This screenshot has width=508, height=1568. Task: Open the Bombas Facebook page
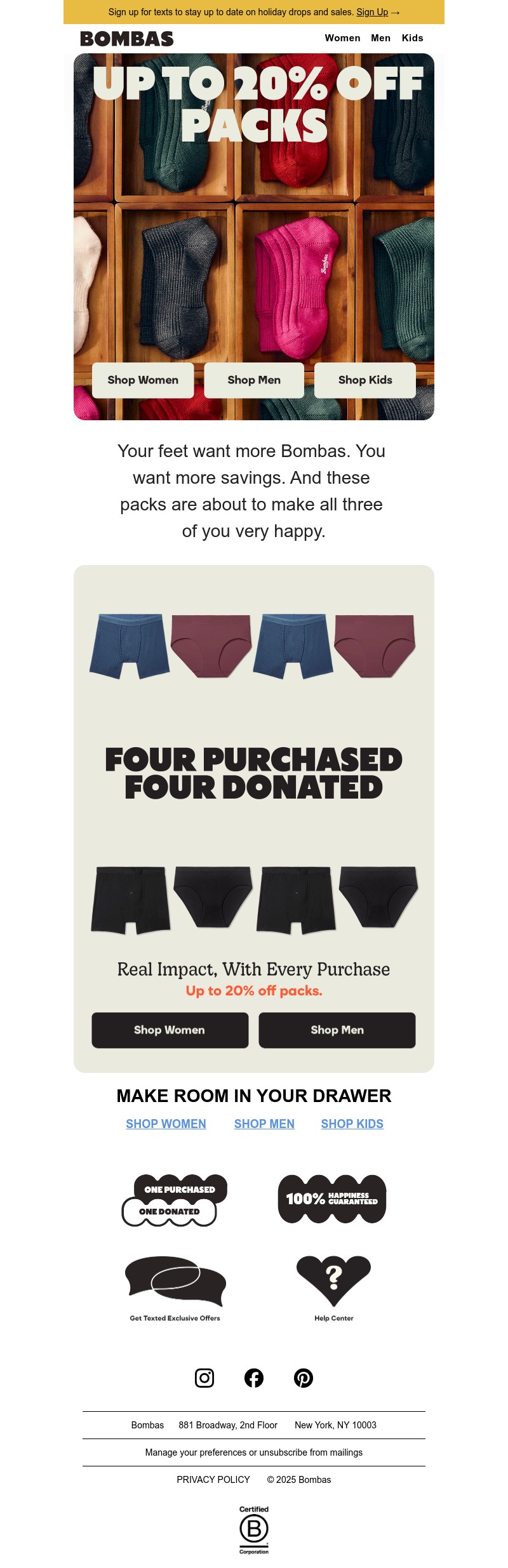tap(254, 1378)
